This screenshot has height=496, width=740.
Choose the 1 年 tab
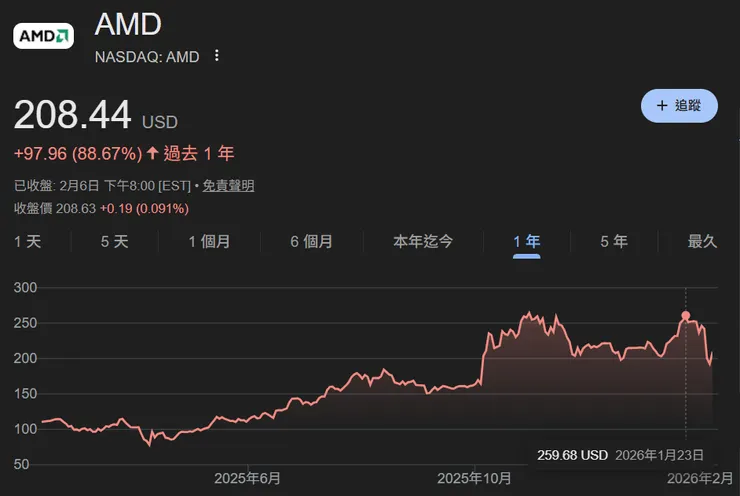pos(527,242)
